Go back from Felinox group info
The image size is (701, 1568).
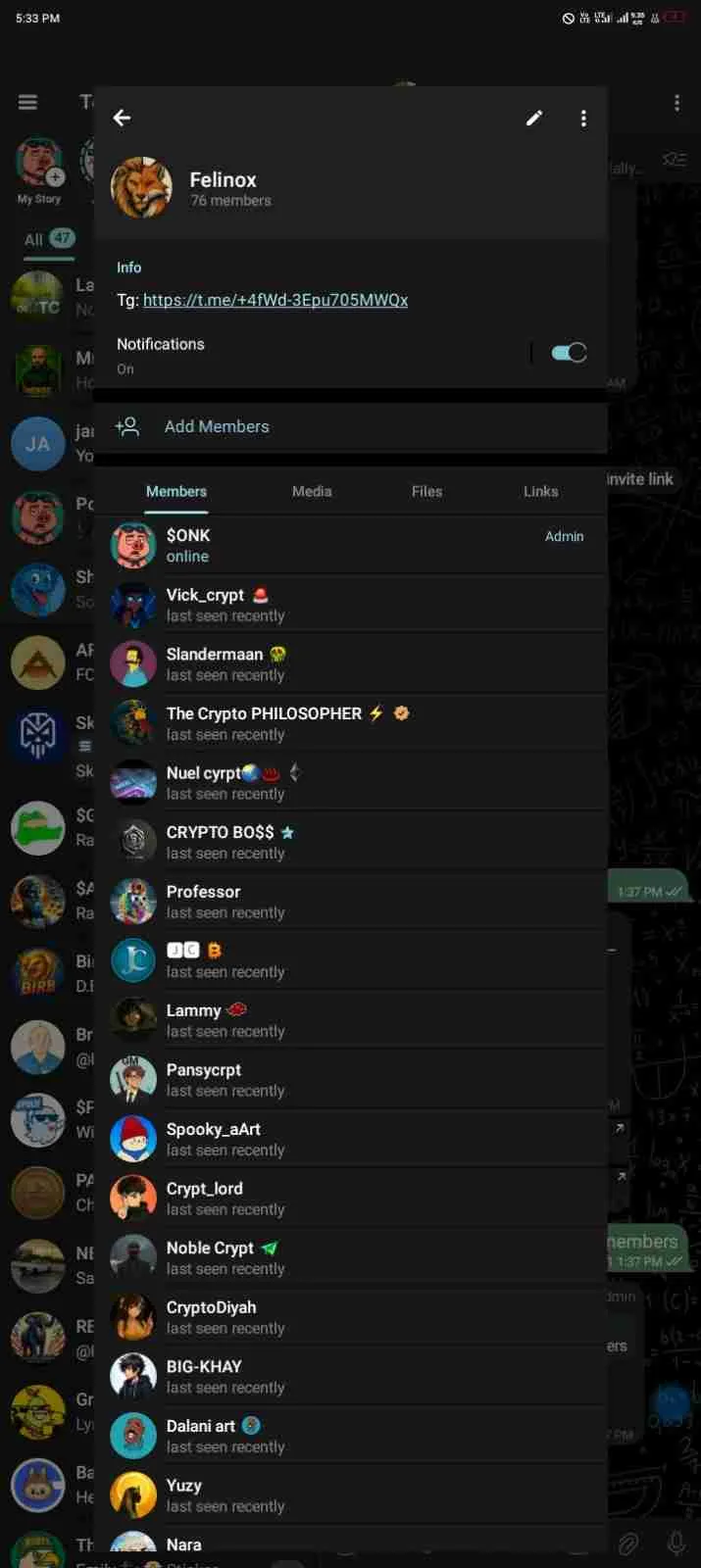click(x=122, y=118)
